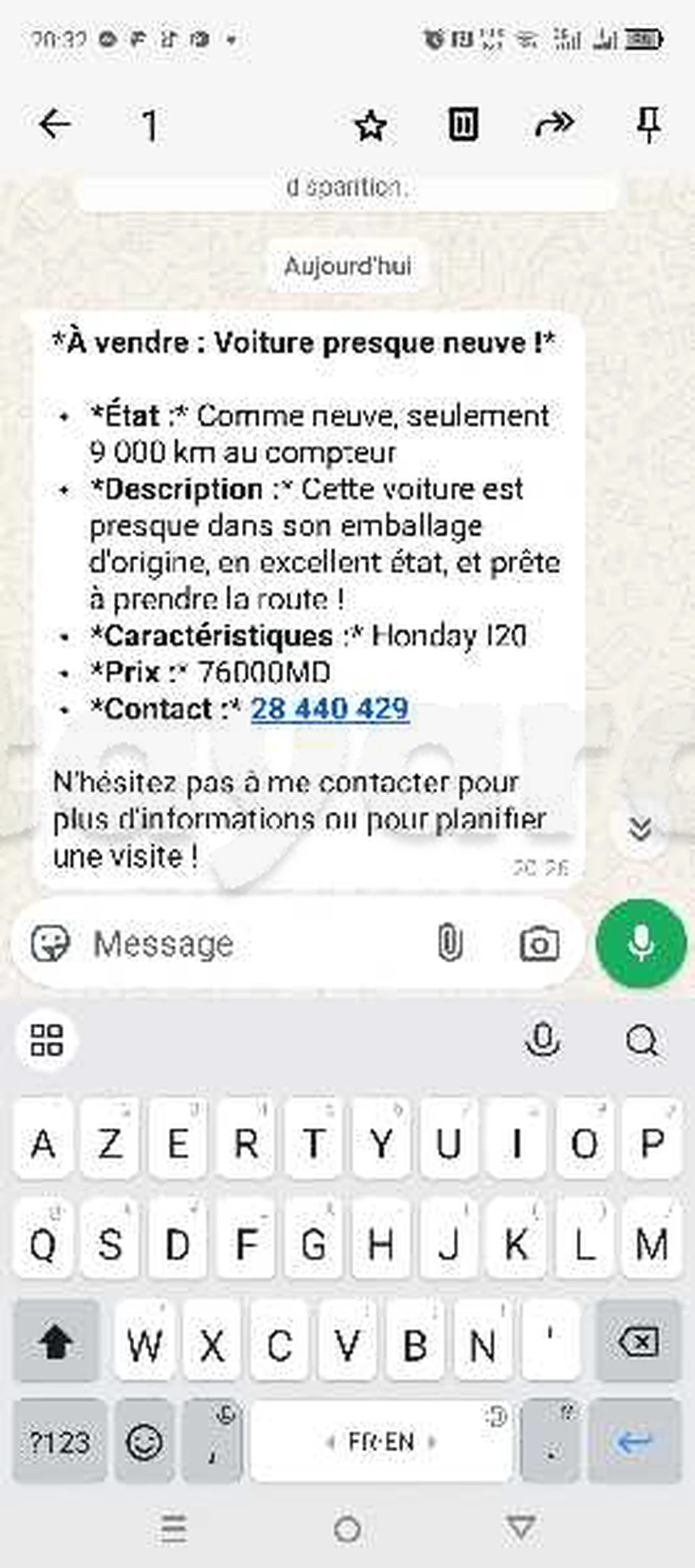This screenshot has width=695, height=1568.
Task: Open the phone number 28 440 429
Action: pos(330,709)
